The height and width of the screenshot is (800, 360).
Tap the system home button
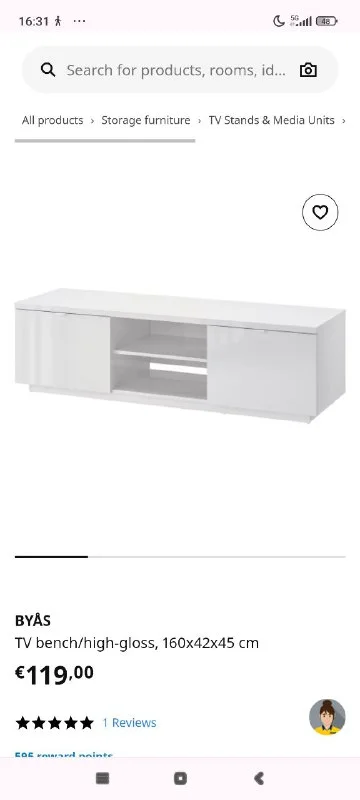click(x=180, y=778)
